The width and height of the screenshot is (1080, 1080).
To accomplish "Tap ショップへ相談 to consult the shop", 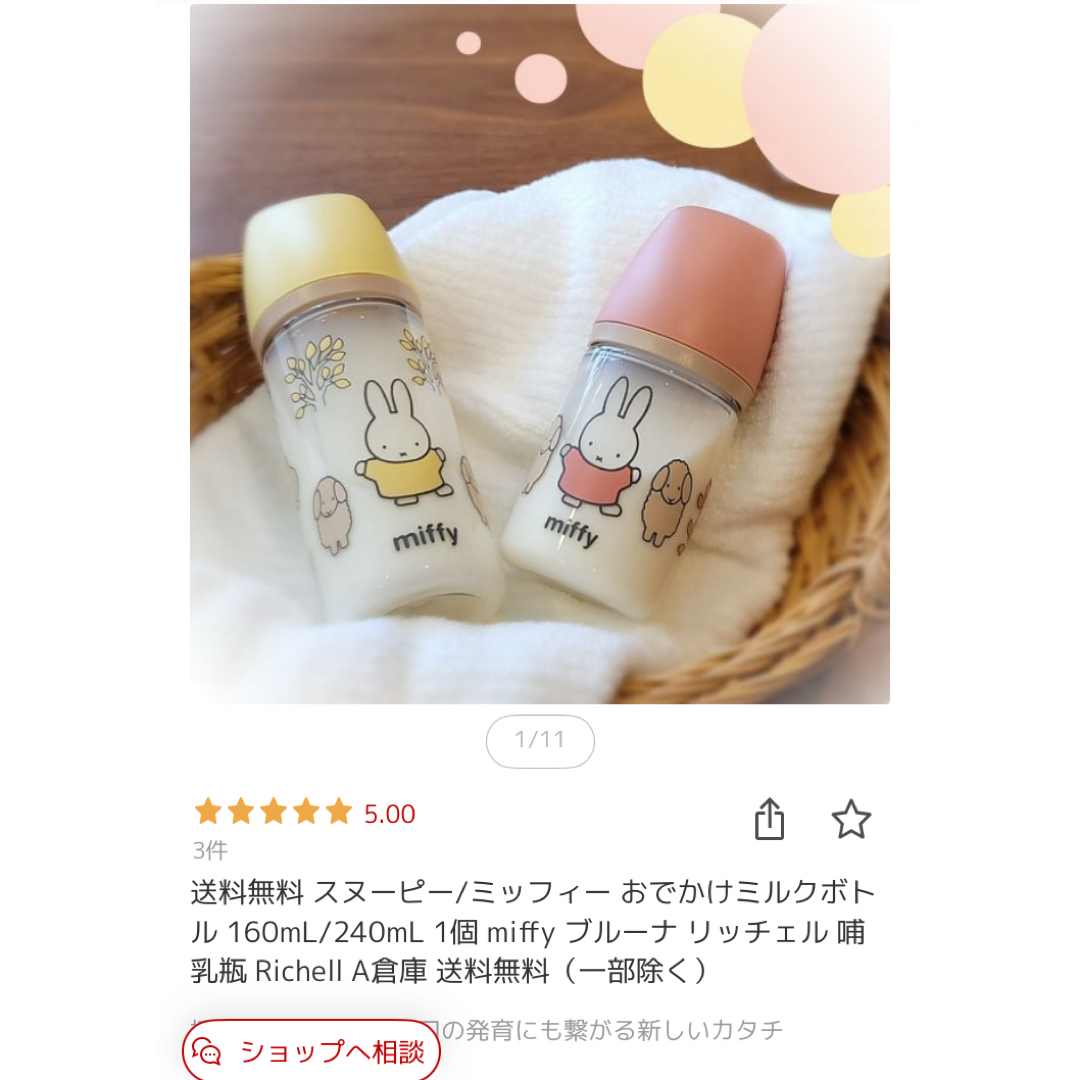I will pyautogui.click(x=311, y=1051).
